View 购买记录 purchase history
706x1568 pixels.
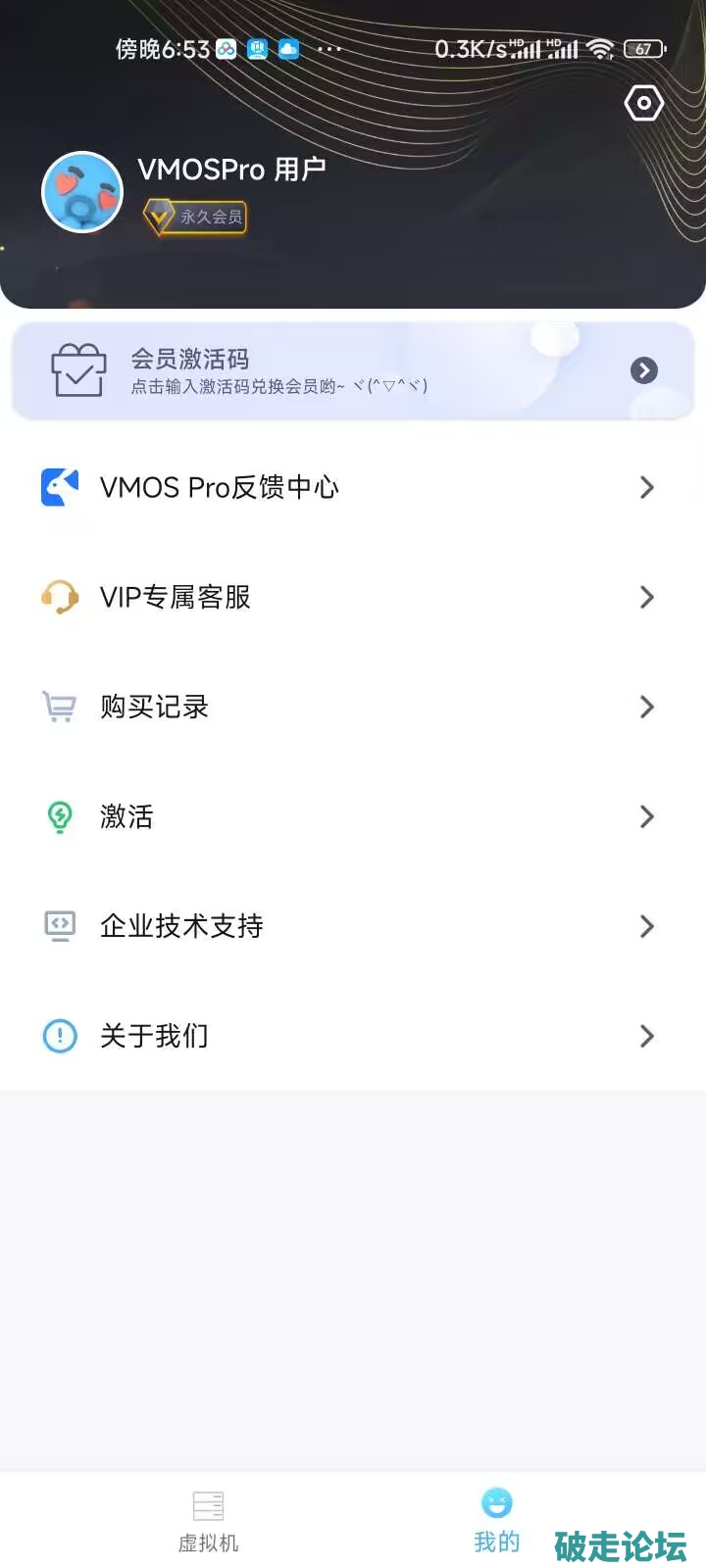pos(353,707)
